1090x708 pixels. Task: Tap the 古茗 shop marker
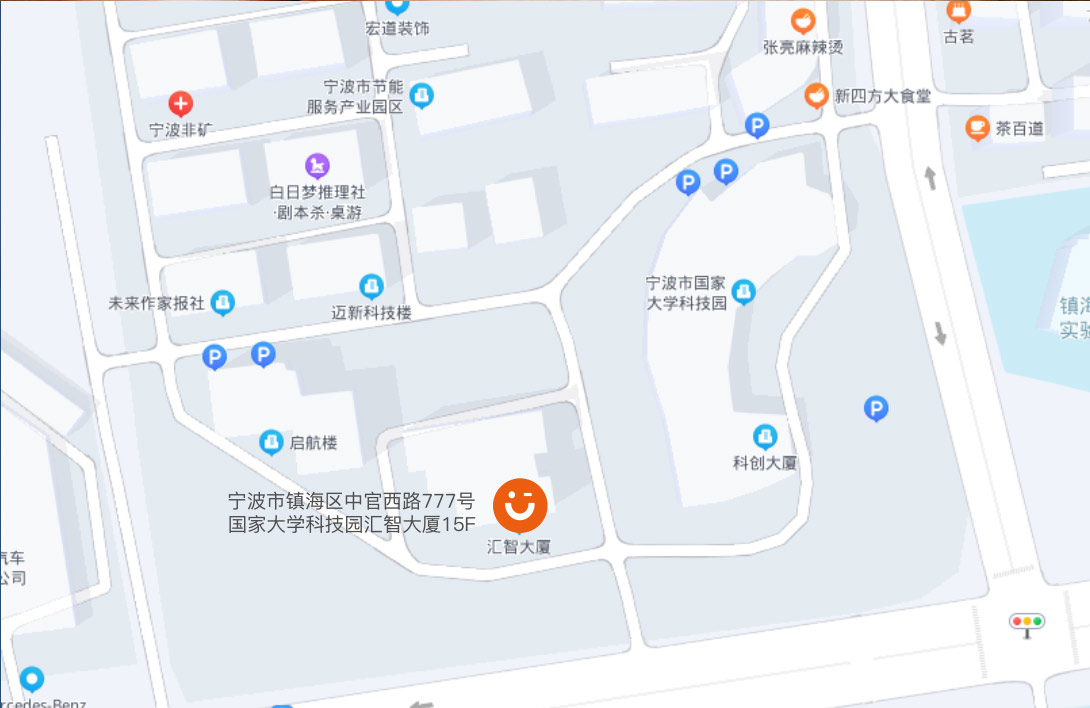[x=958, y=11]
